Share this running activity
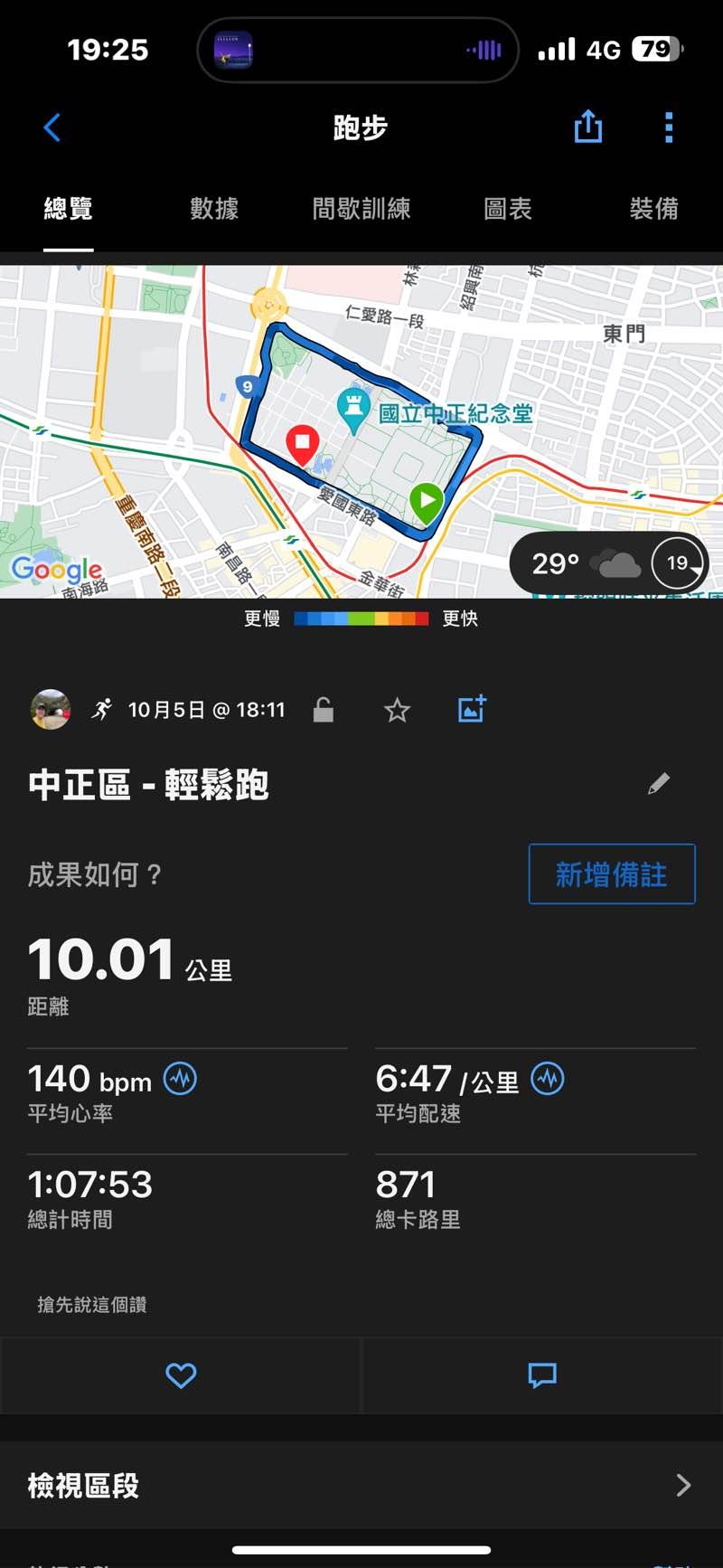Viewport: 723px width, 1568px height. [x=588, y=127]
